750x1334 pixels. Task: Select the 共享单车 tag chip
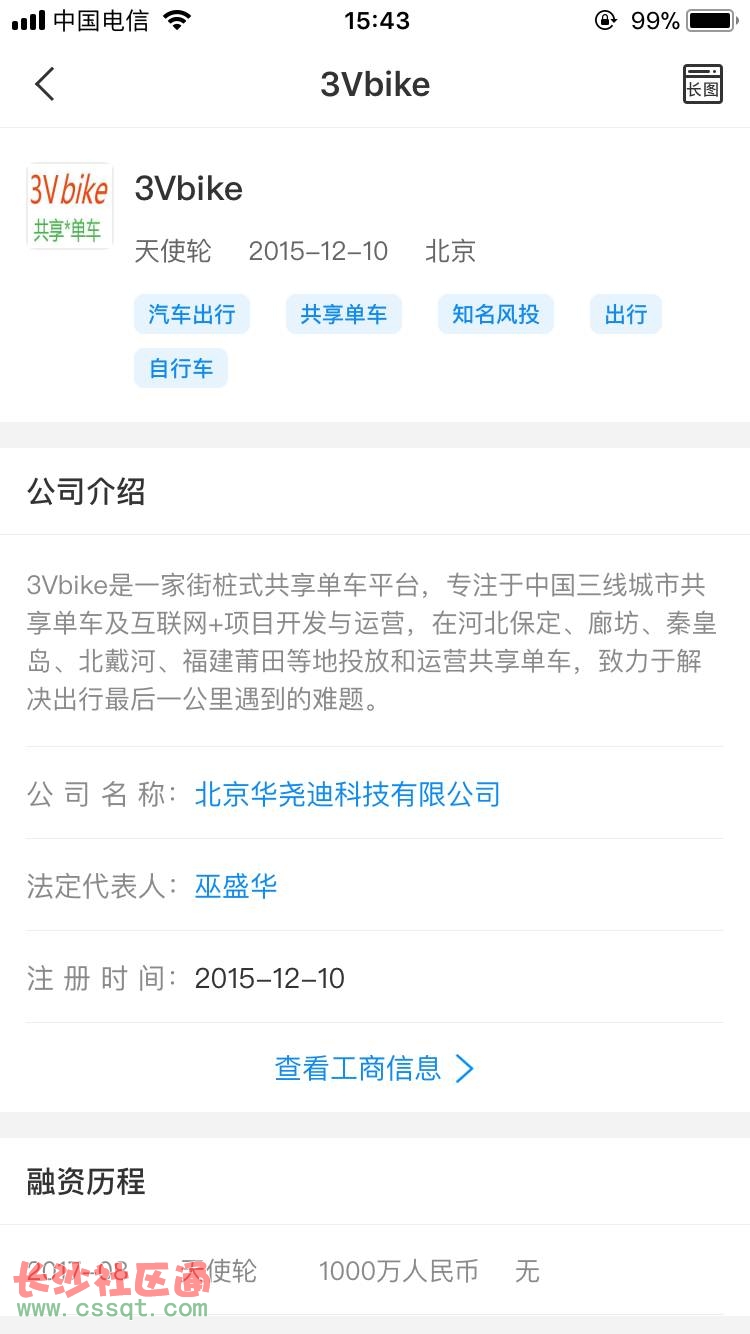click(x=344, y=314)
